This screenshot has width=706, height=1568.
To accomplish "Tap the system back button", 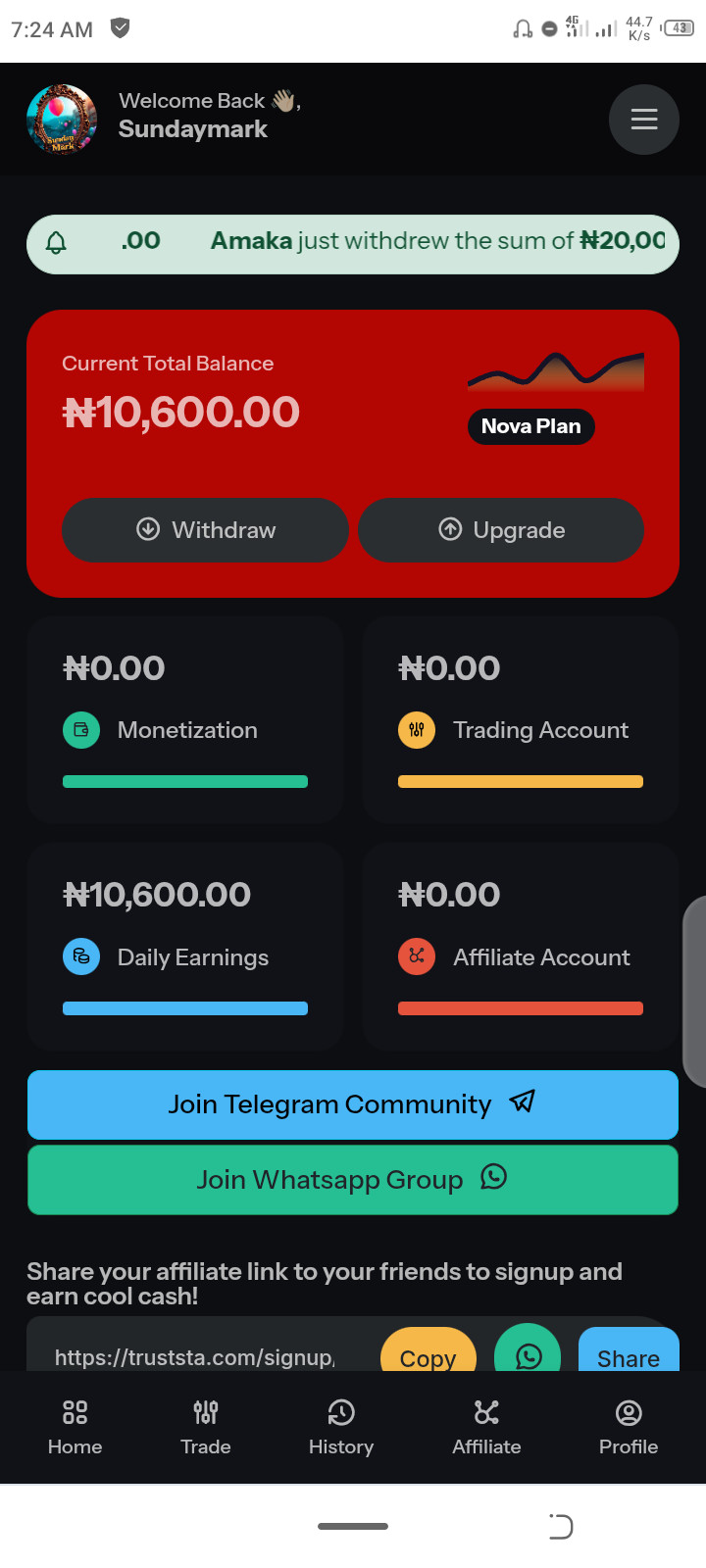I will pyautogui.click(x=561, y=1526).
